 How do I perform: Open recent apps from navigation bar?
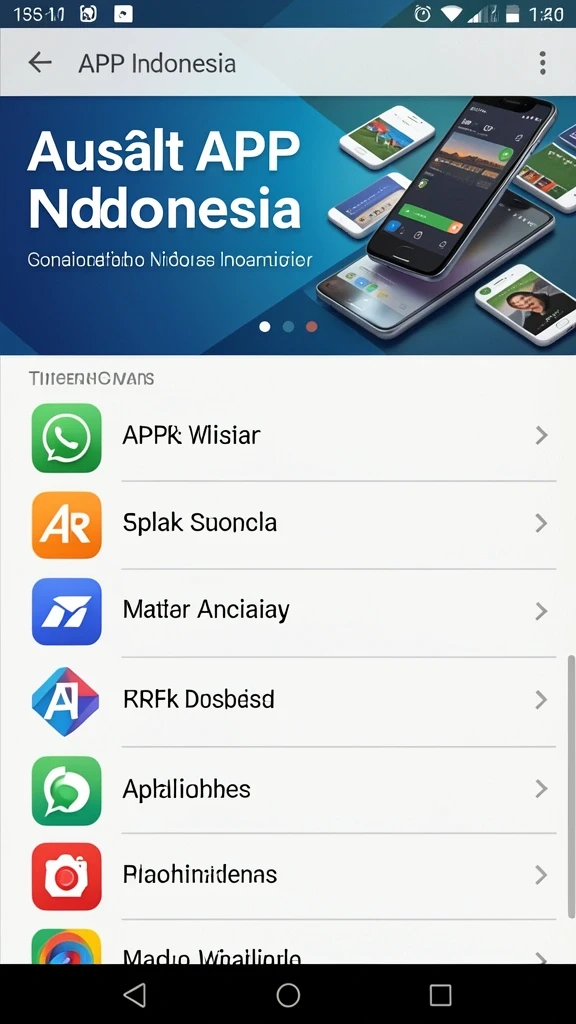coord(440,995)
